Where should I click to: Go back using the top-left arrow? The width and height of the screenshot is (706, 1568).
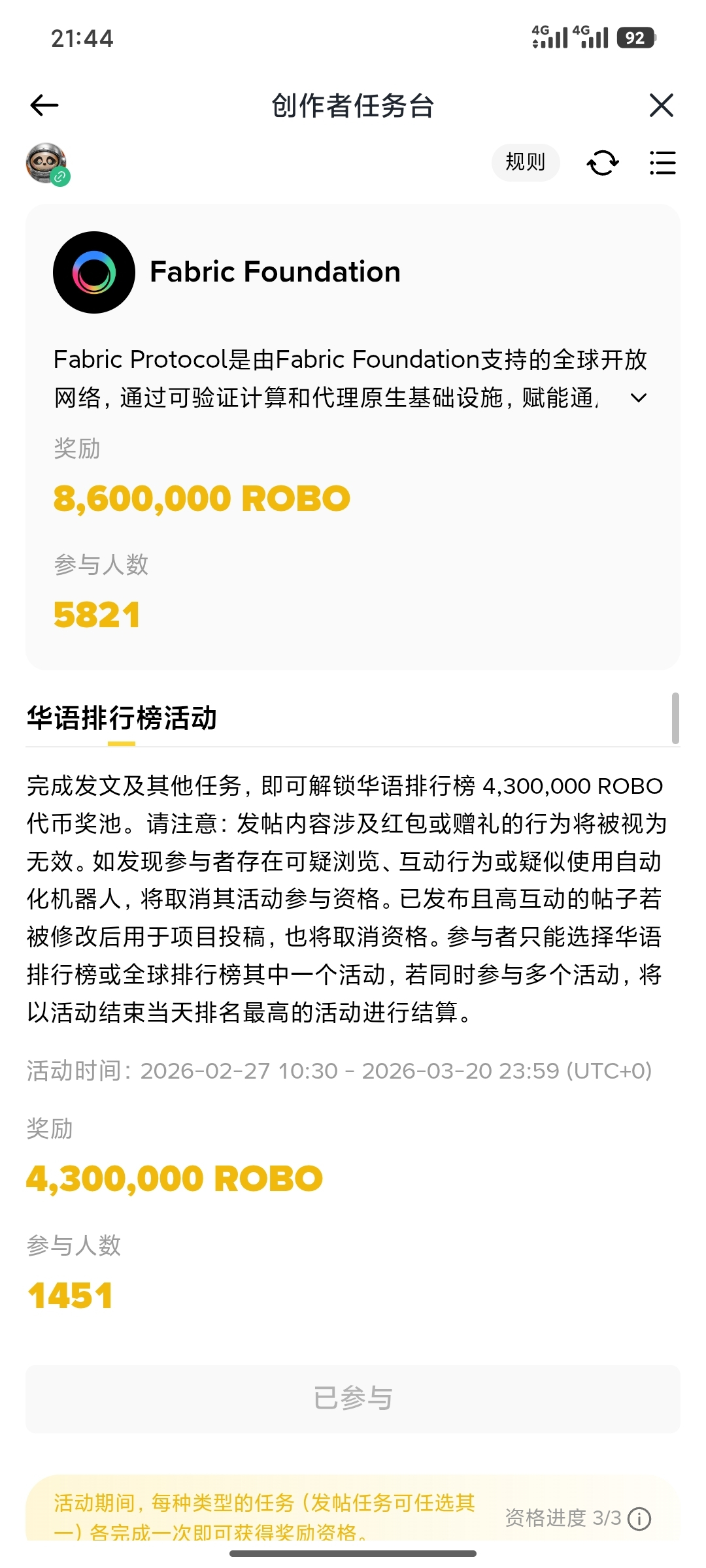pos(44,105)
